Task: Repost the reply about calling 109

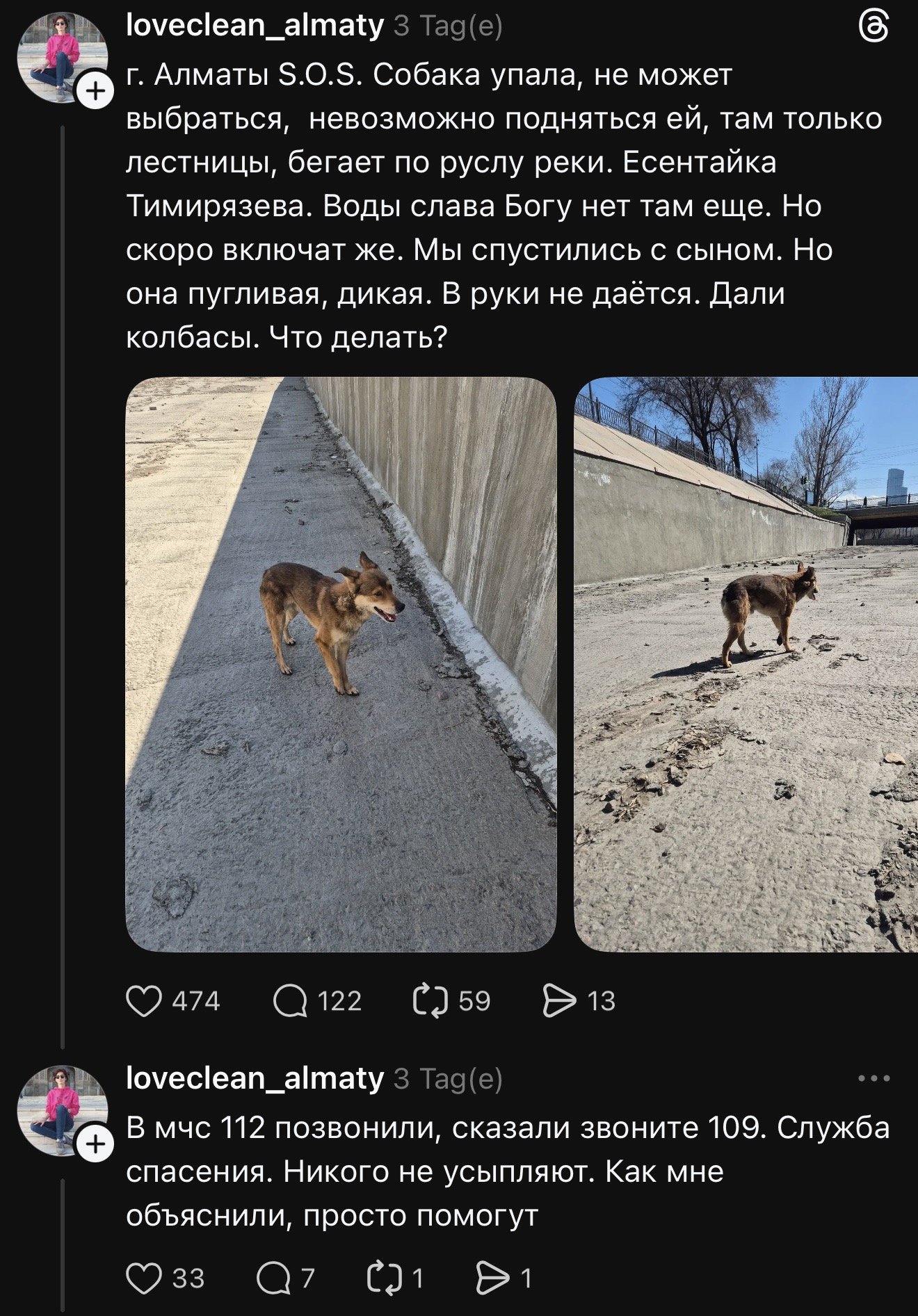Action: pos(383,1278)
